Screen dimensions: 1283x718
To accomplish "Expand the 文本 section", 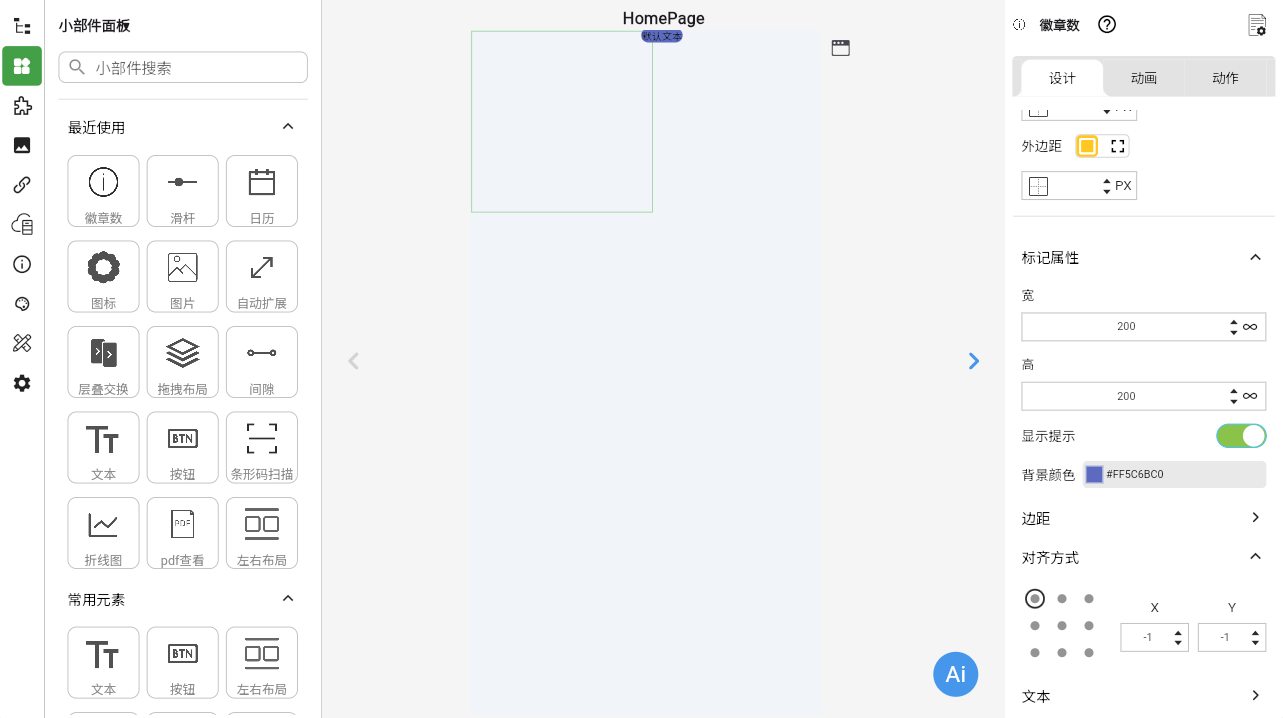I will coord(1255,696).
